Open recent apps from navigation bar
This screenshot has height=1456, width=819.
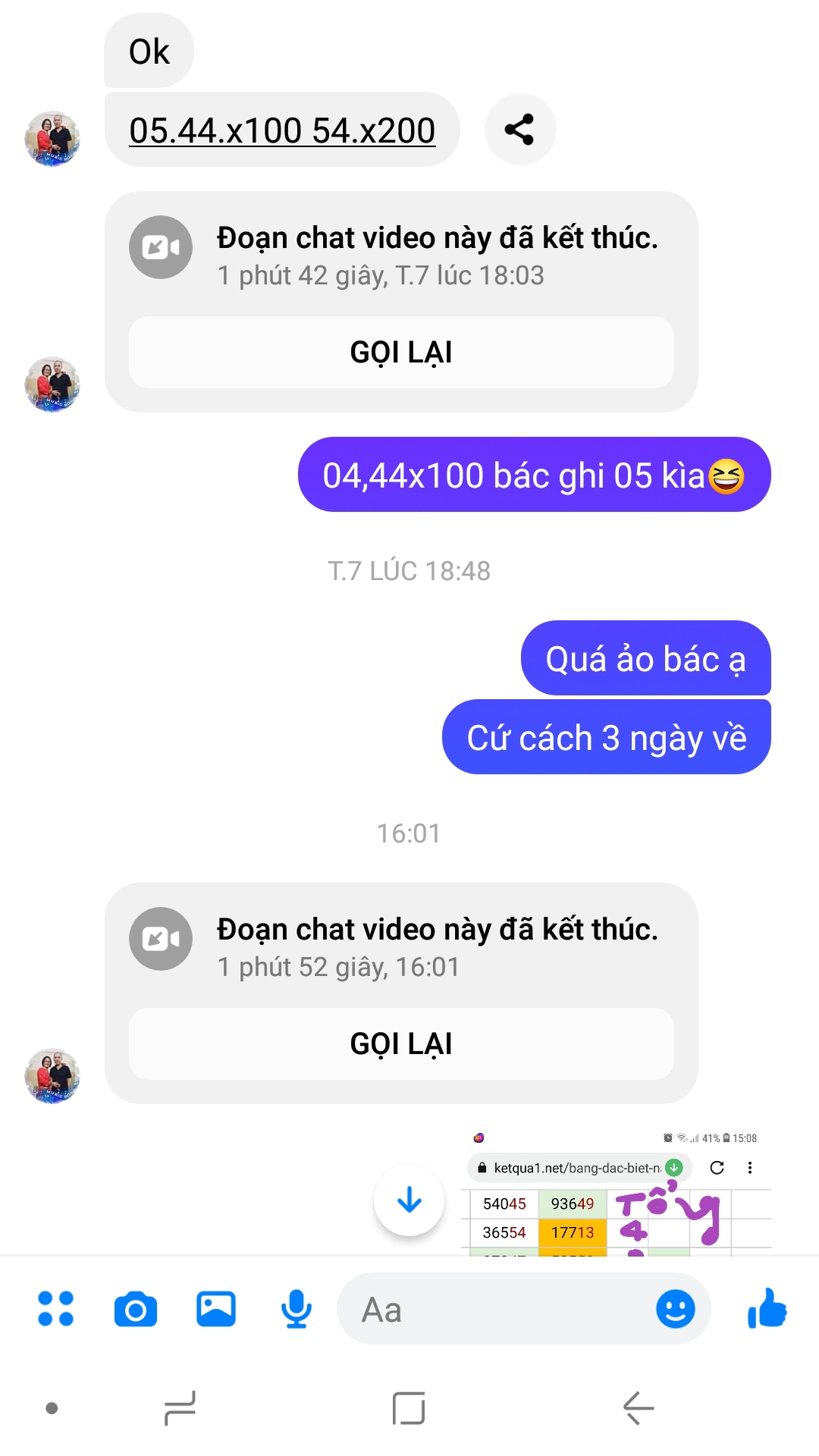click(x=180, y=1408)
